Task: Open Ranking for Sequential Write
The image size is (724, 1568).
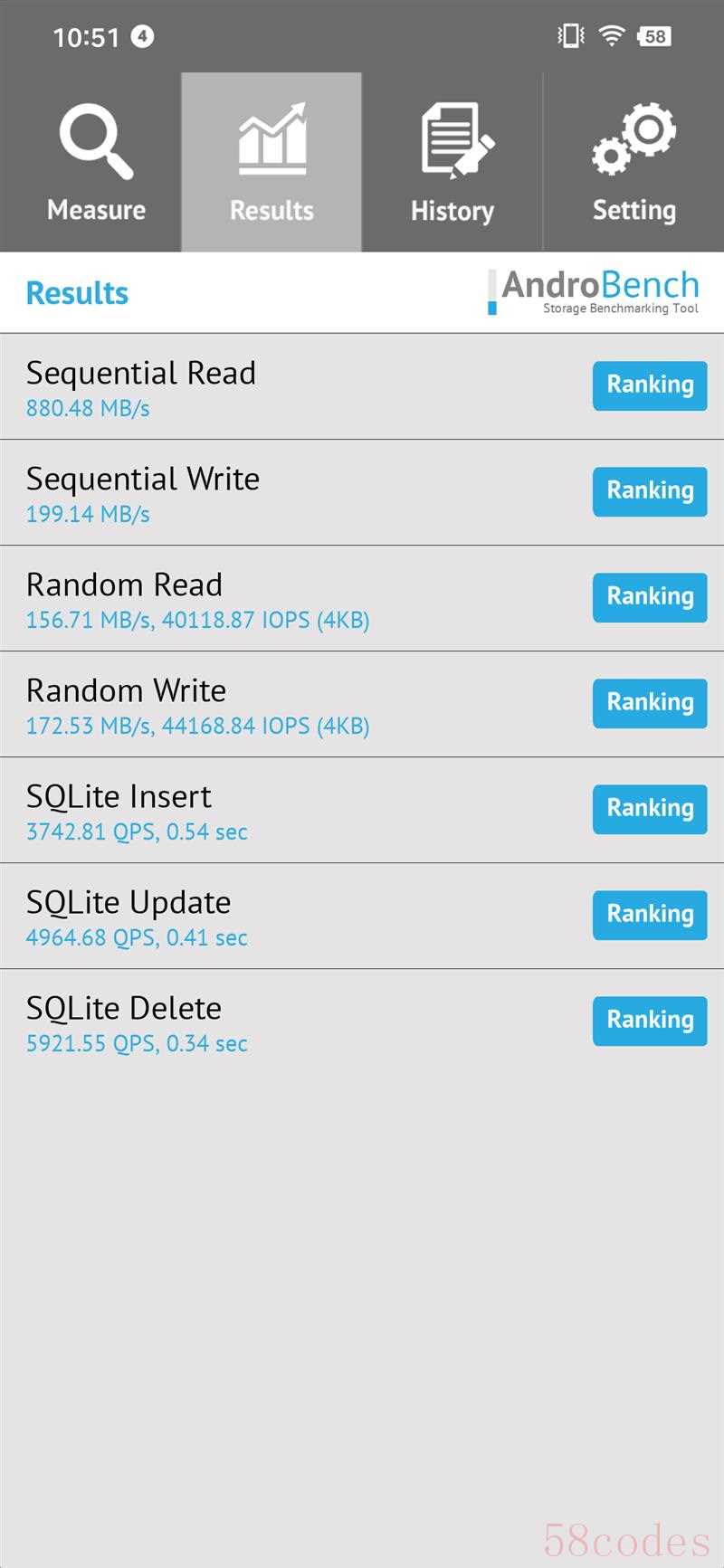Action: tap(649, 491)
